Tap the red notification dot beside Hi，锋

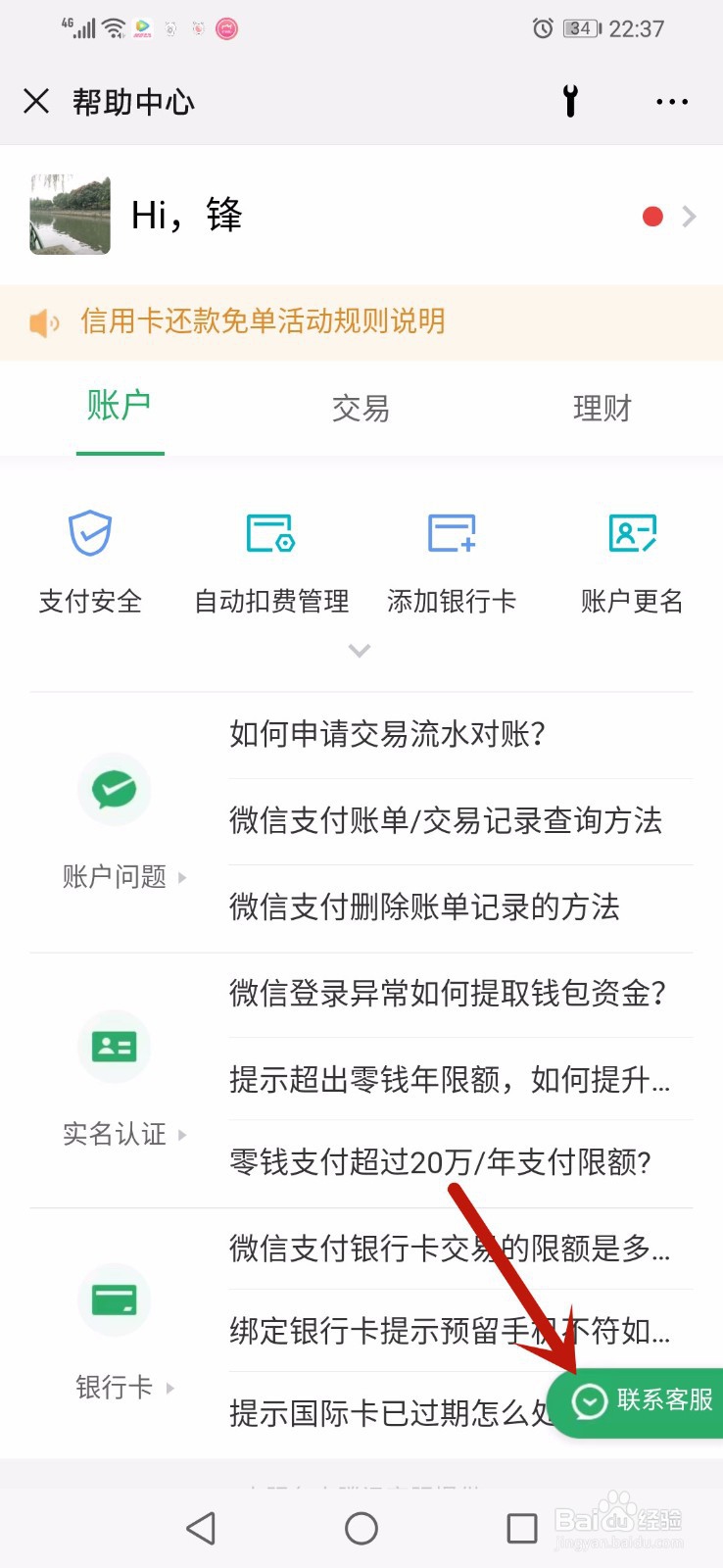(652, 216)
